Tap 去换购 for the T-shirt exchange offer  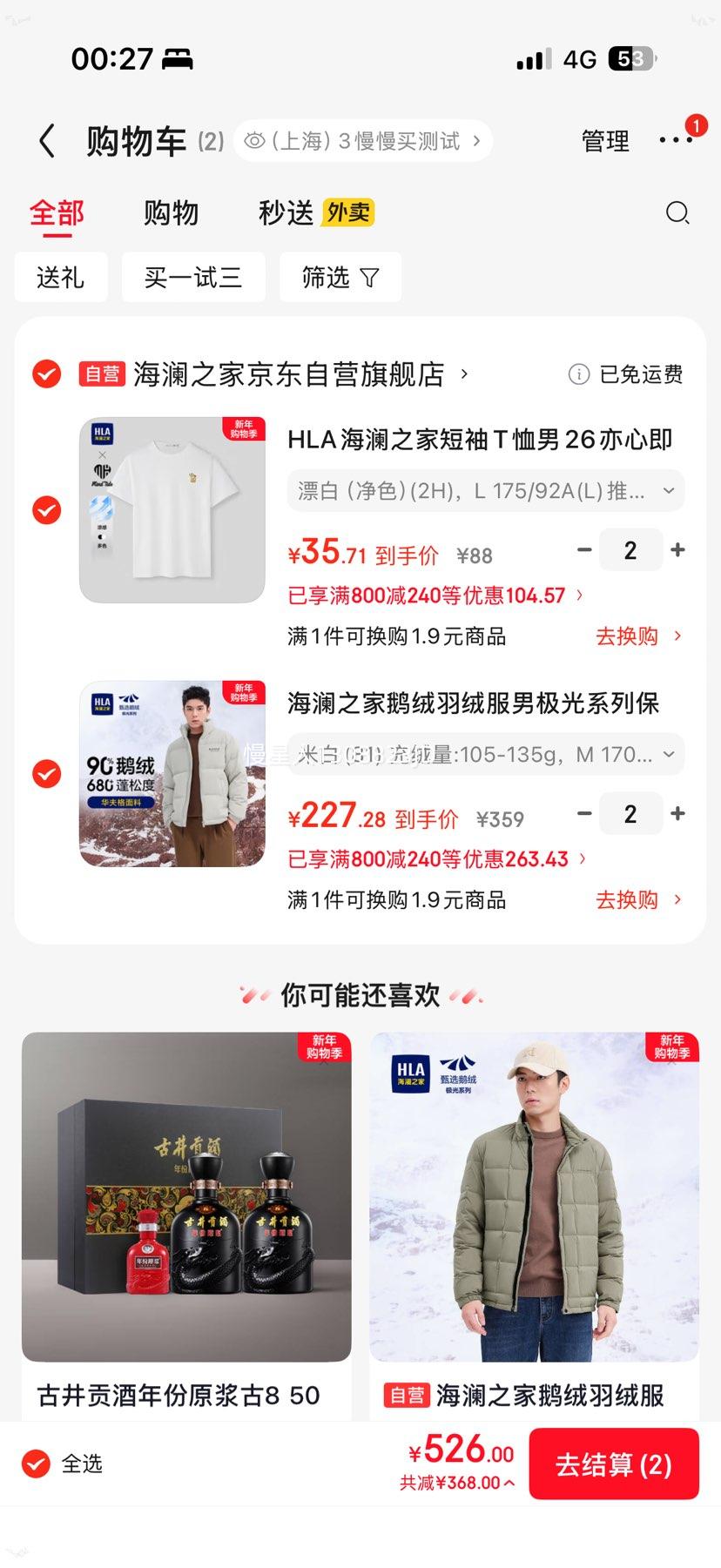(628, 636)
